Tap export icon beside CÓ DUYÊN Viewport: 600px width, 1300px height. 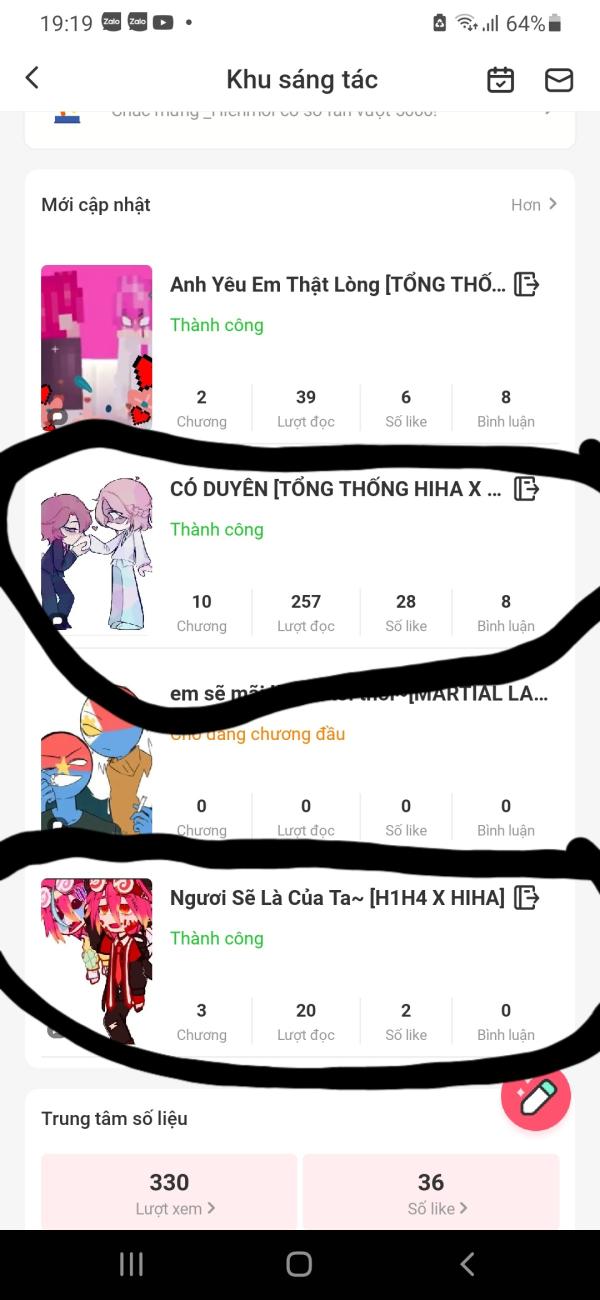tap(526, 489)
